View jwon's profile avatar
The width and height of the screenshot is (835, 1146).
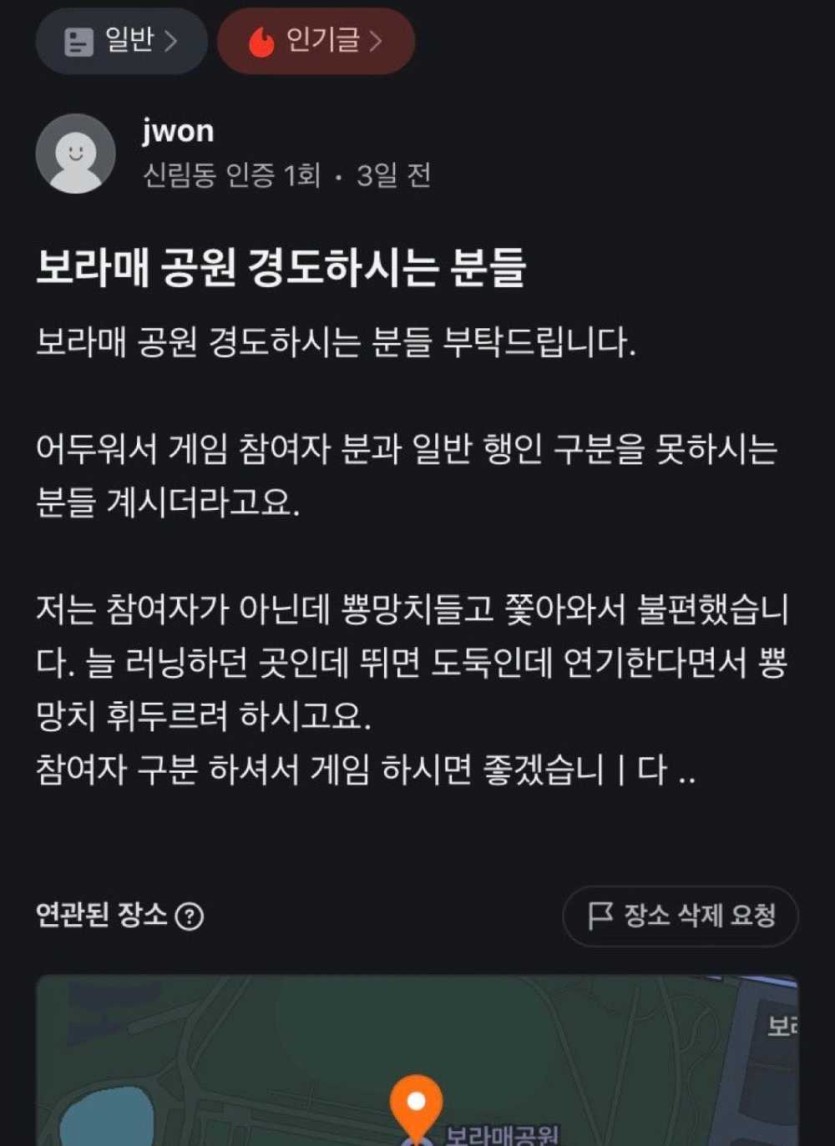(75, 154)
